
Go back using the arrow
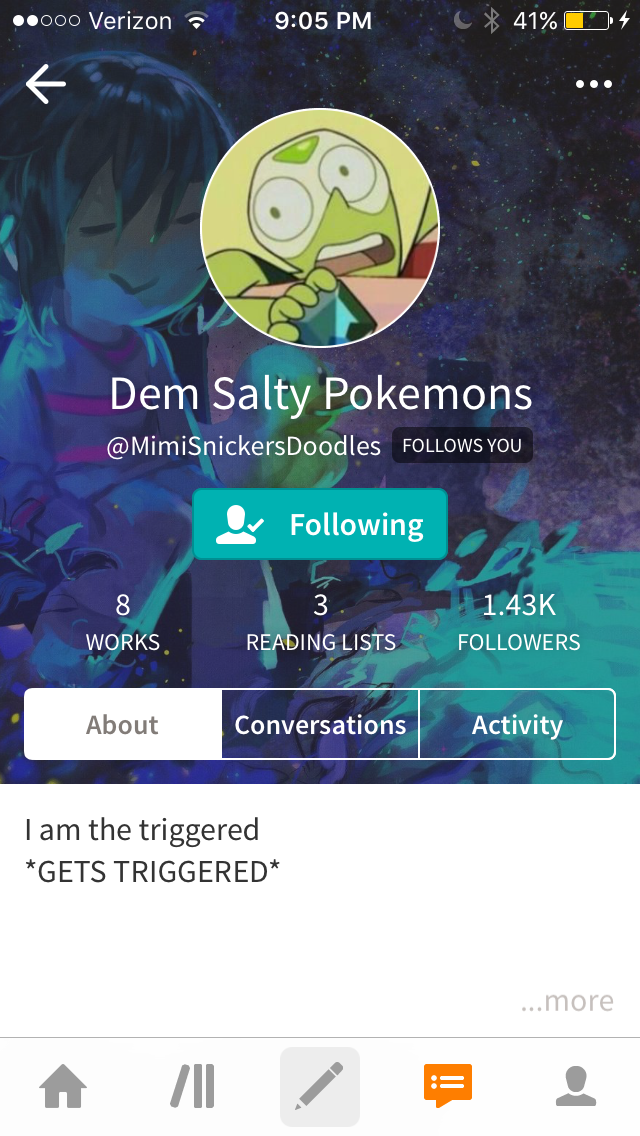(x=45, y=85)
